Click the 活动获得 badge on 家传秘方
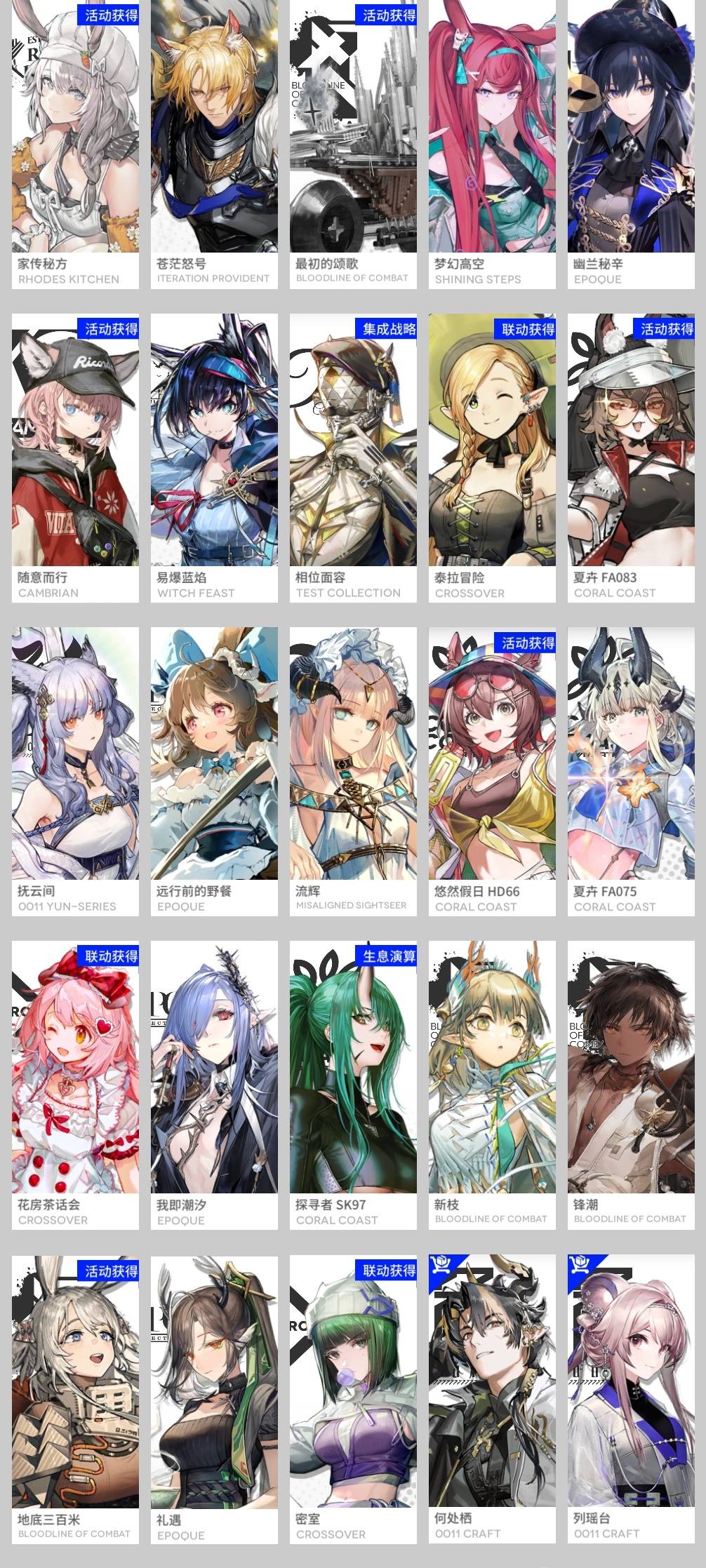Viewport: 706px width, 1568px height. [107, 15]
